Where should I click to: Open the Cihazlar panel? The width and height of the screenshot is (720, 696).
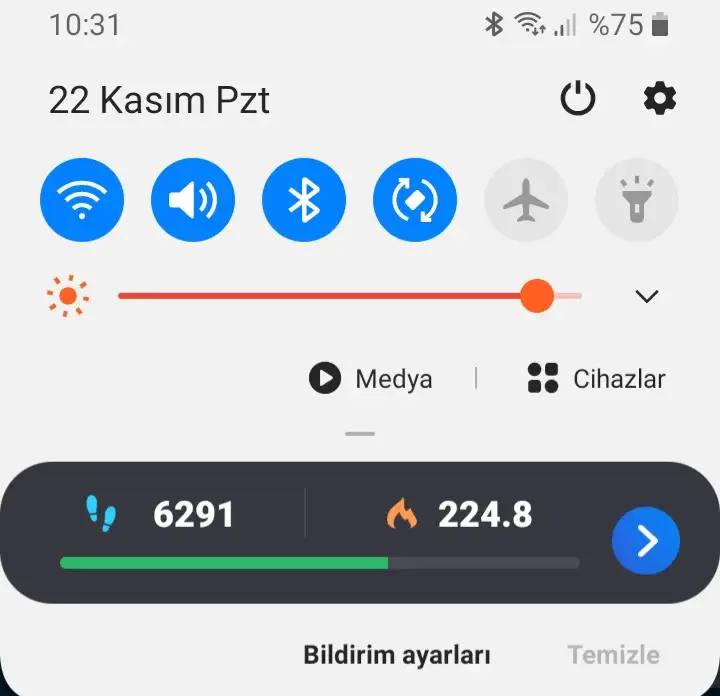[596, 379]
